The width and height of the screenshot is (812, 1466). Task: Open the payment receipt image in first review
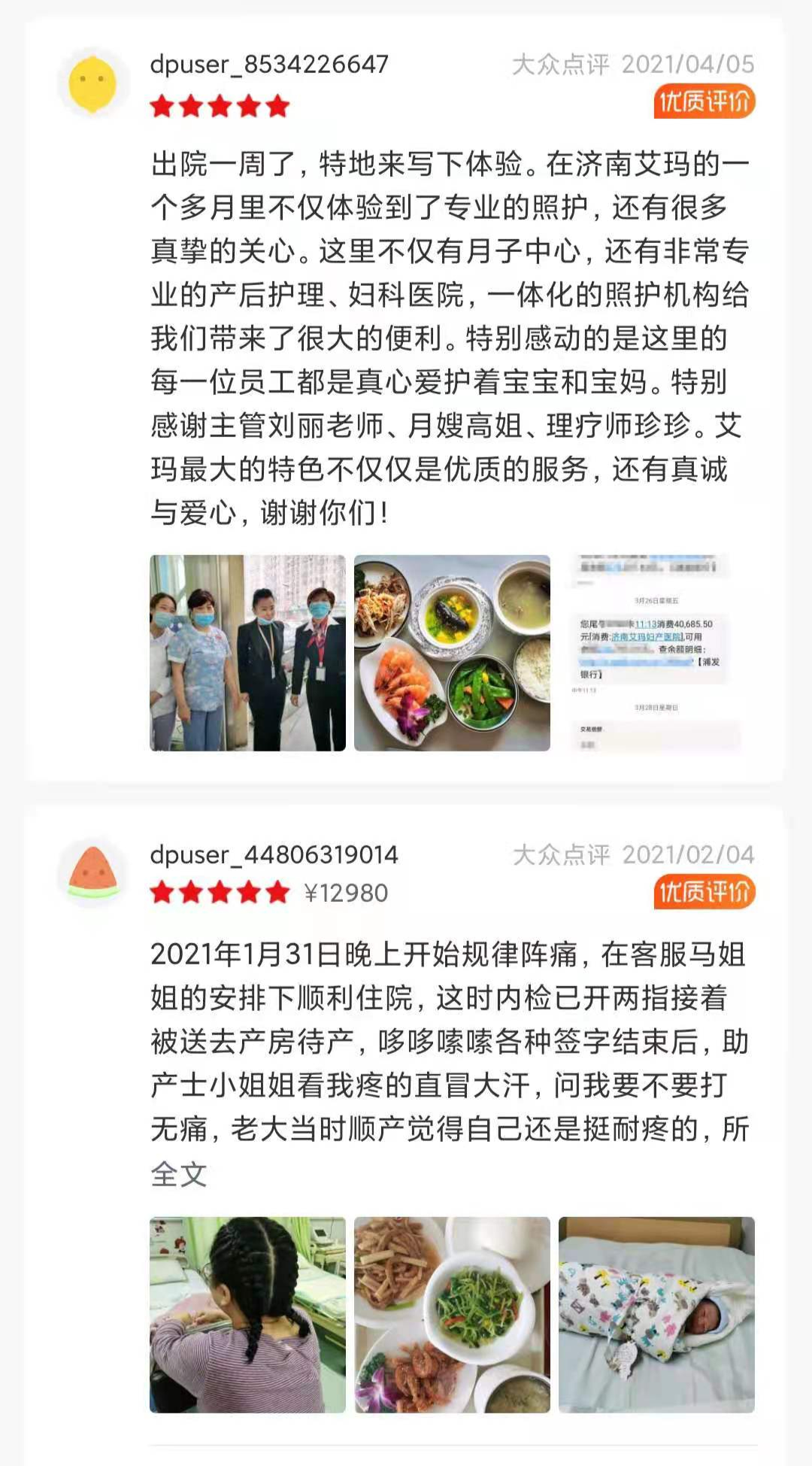click(x=656, y=653)
